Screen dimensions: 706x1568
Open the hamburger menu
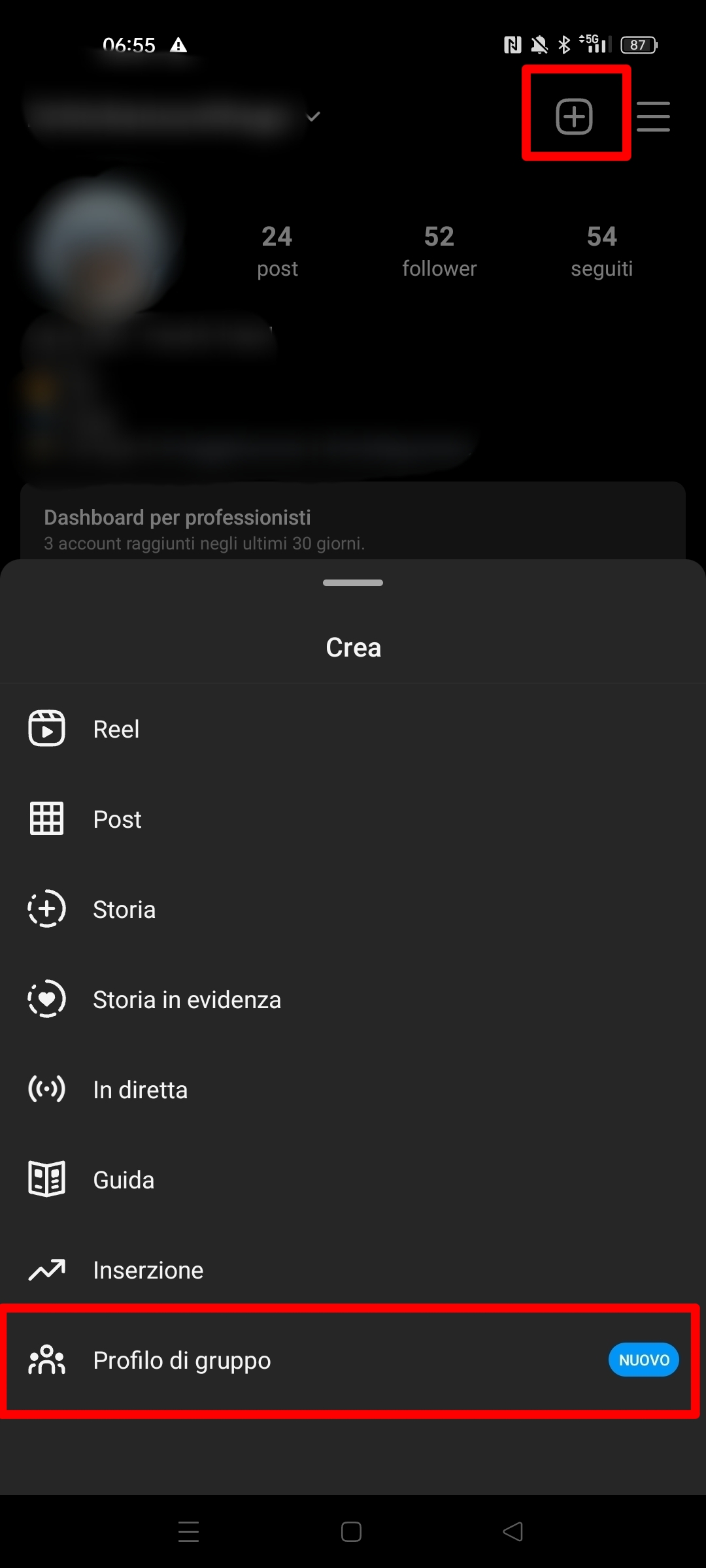coord(653,116)
